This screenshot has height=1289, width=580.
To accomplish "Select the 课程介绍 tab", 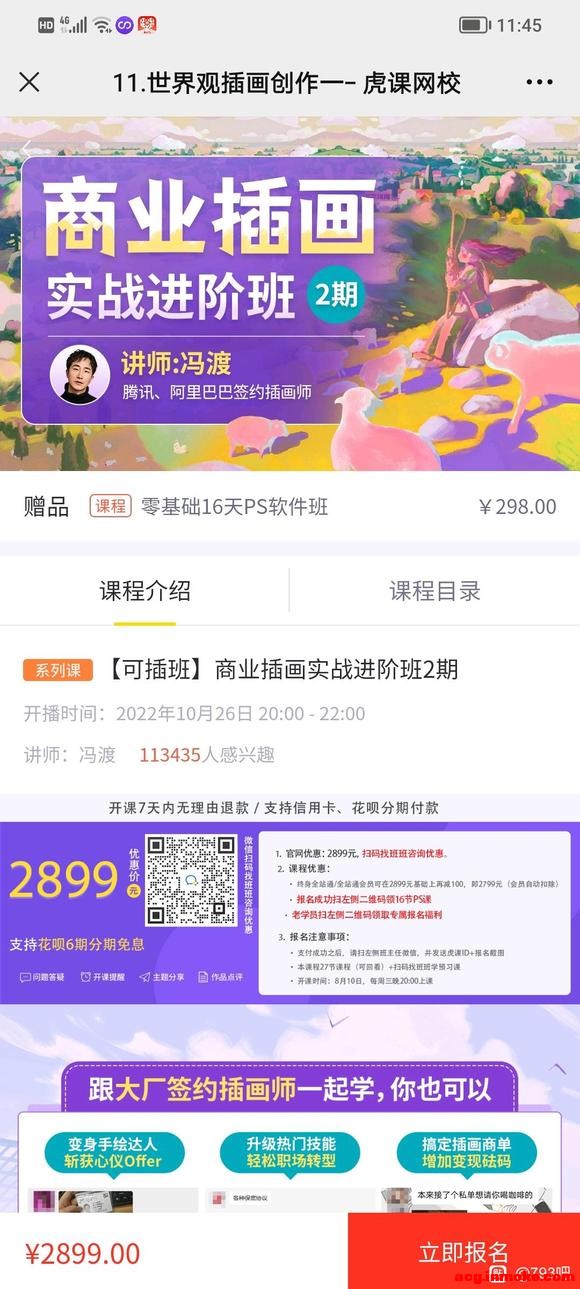I will pyautogui.click(x=145, y=591).
